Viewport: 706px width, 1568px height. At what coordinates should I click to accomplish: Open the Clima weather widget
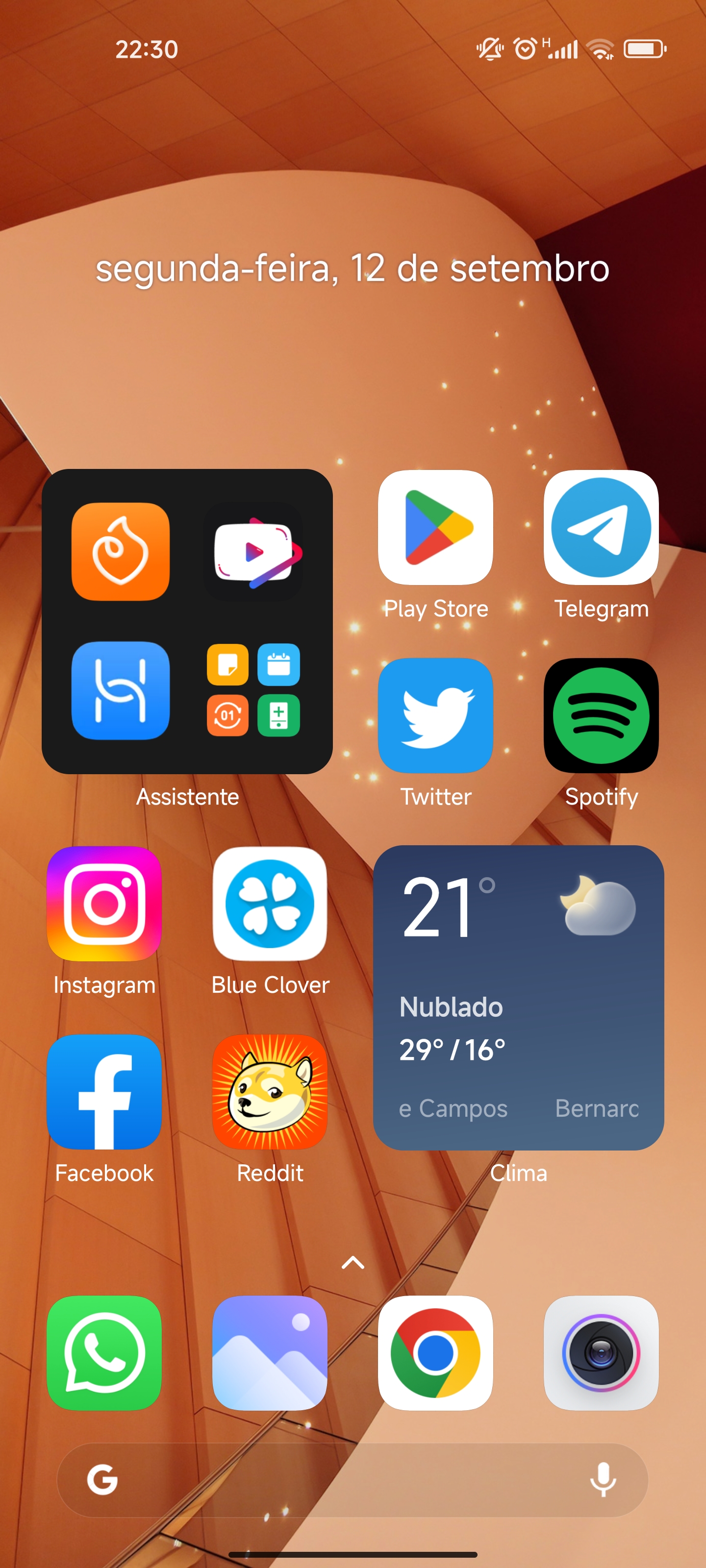click(x=518, y=998)
